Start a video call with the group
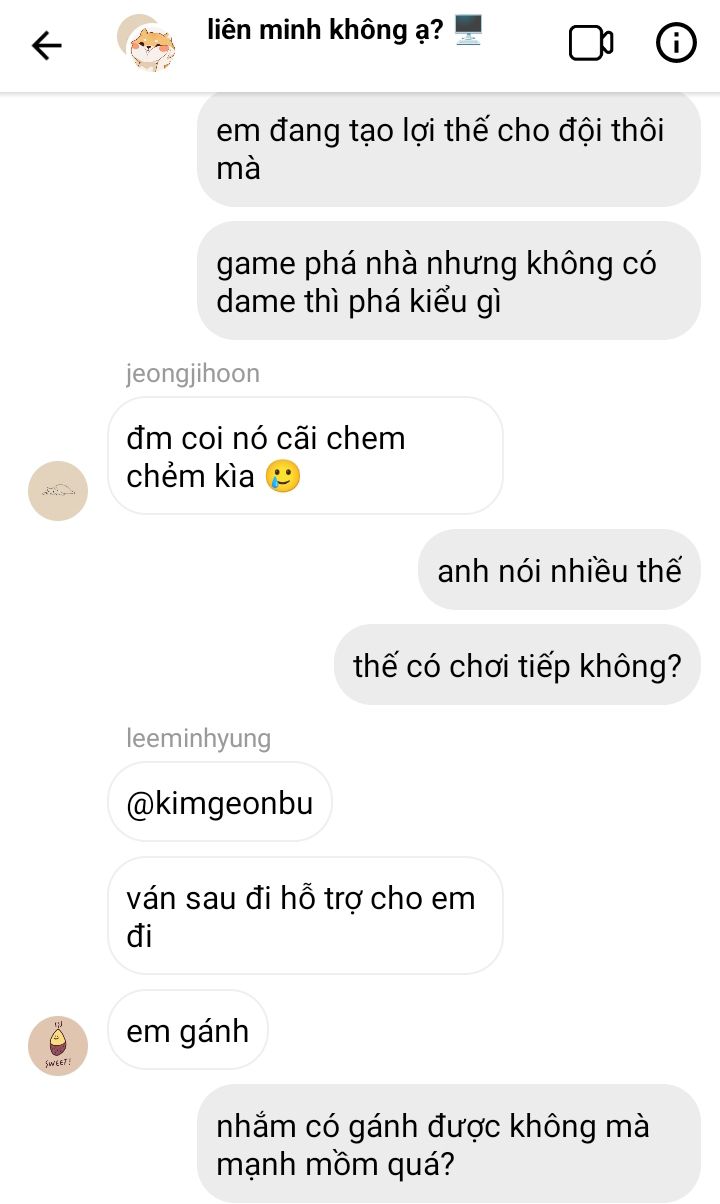Viewport: 720px width, 1204px height. [590, 44]
